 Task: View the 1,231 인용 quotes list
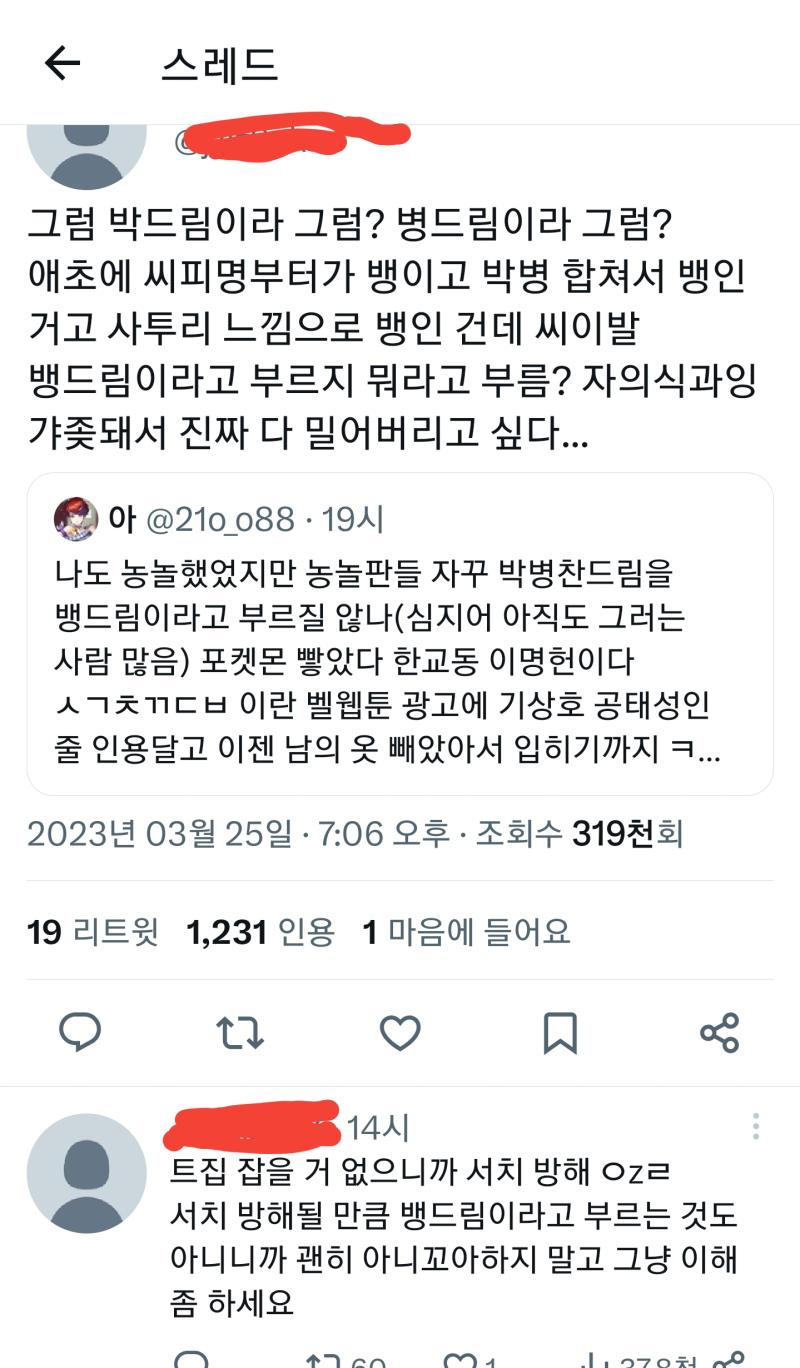click(x=260, y=932)
